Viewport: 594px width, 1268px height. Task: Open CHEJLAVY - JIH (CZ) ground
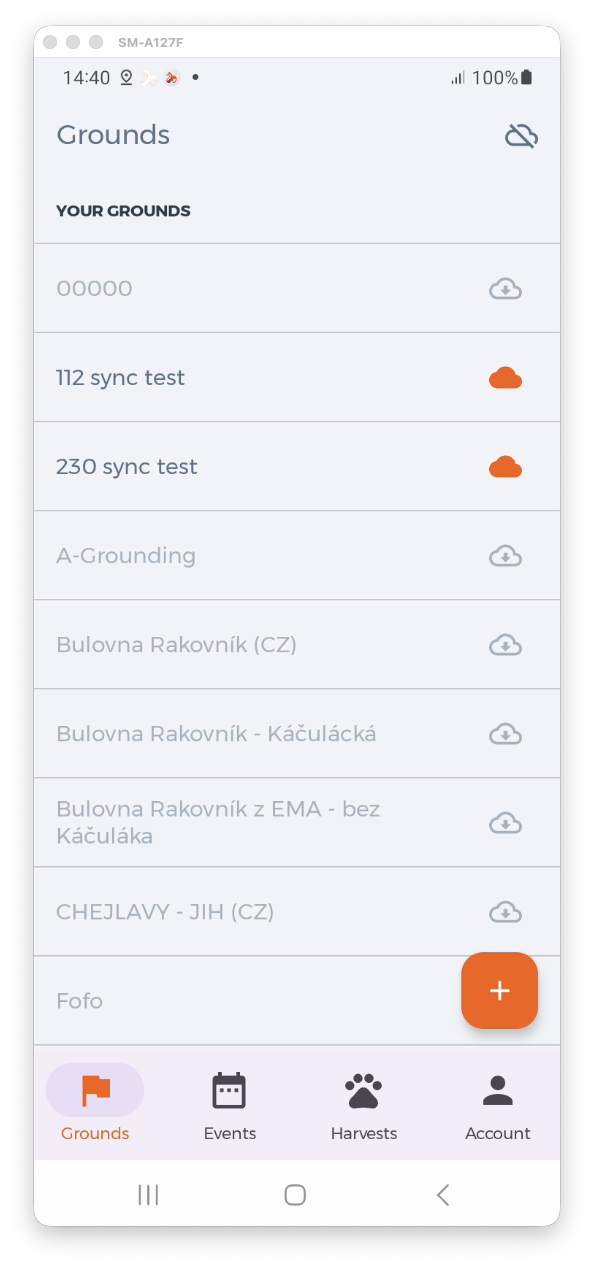click(x=297, y=912)
